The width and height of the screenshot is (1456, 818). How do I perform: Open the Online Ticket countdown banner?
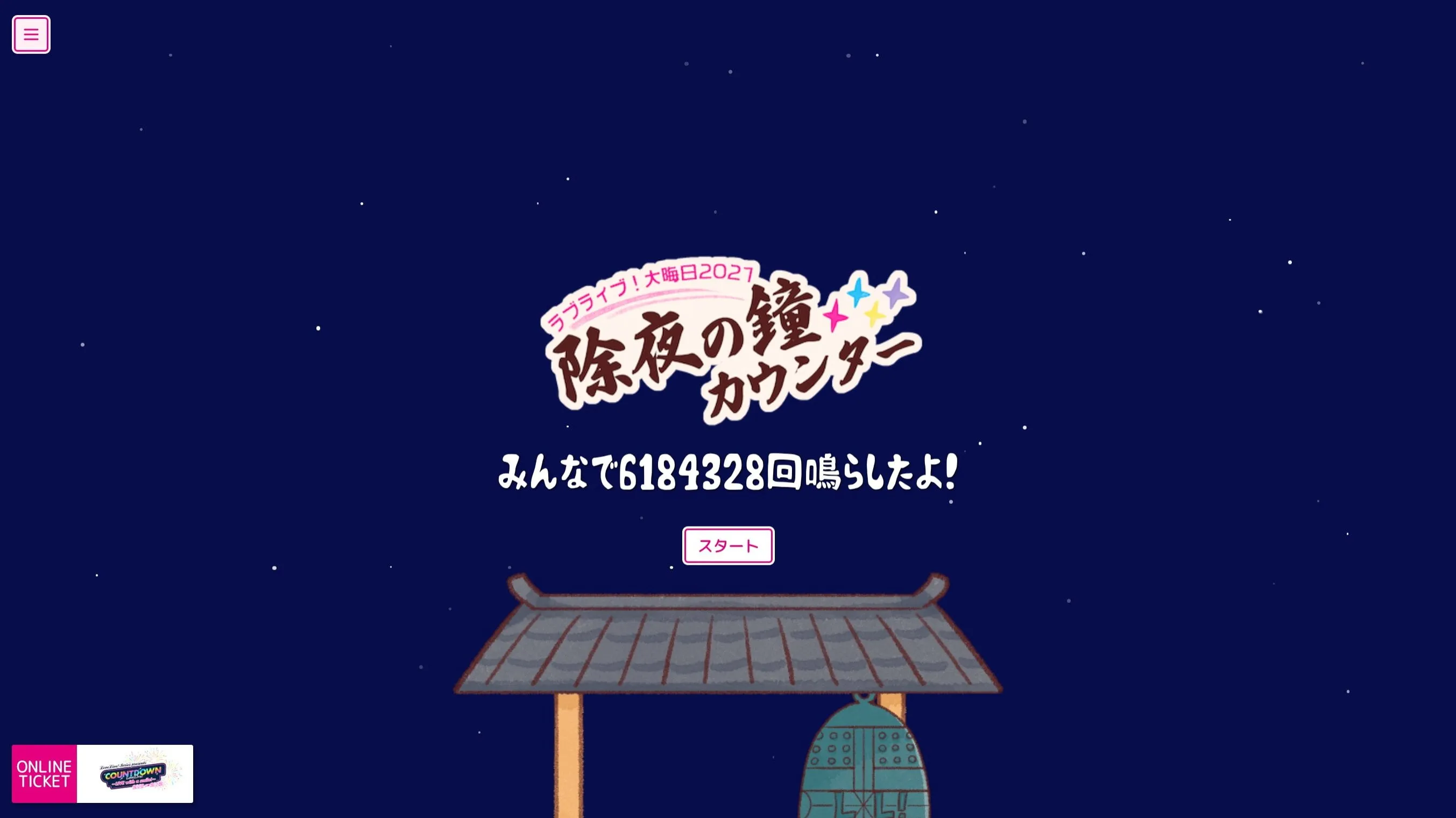[x=102, y=773]
